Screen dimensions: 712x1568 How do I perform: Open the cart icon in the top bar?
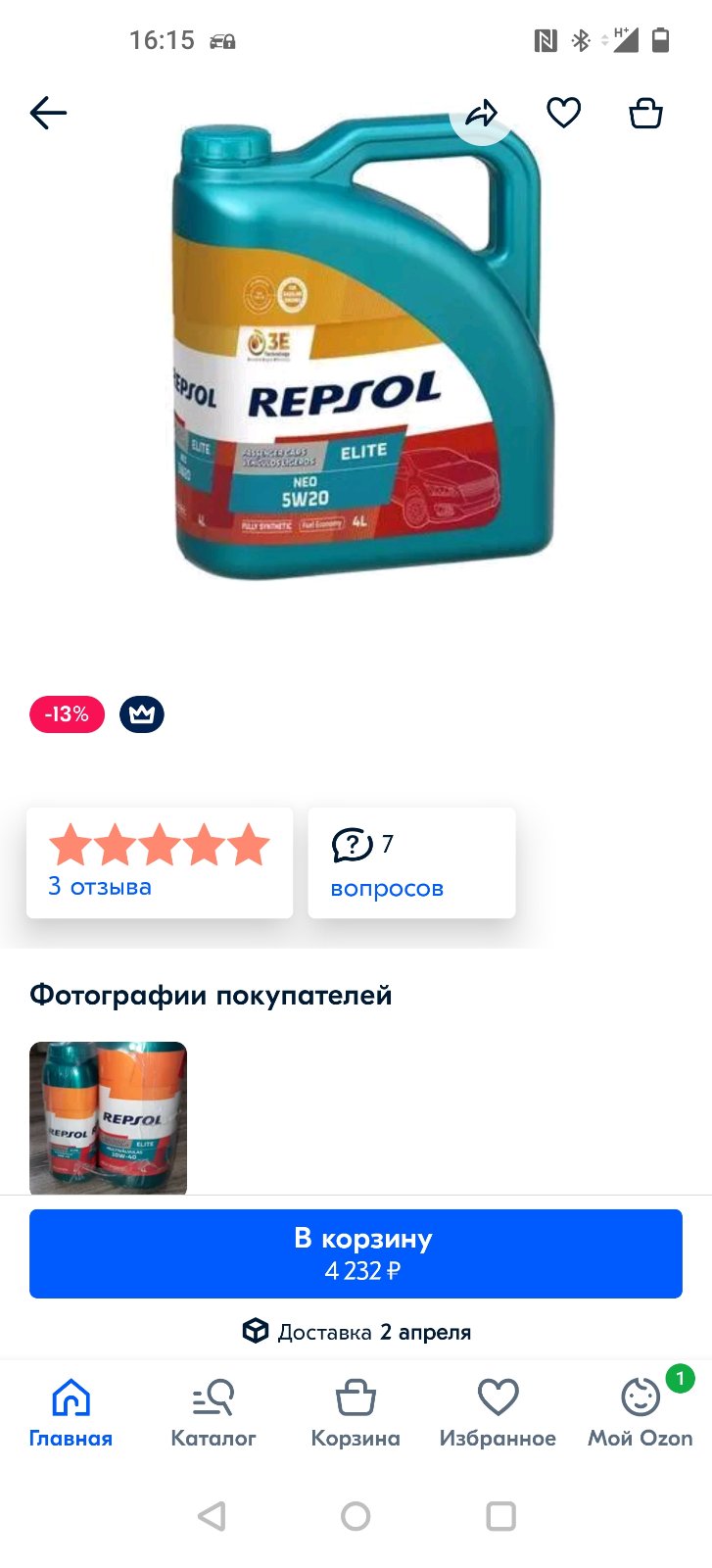(645, 114)
